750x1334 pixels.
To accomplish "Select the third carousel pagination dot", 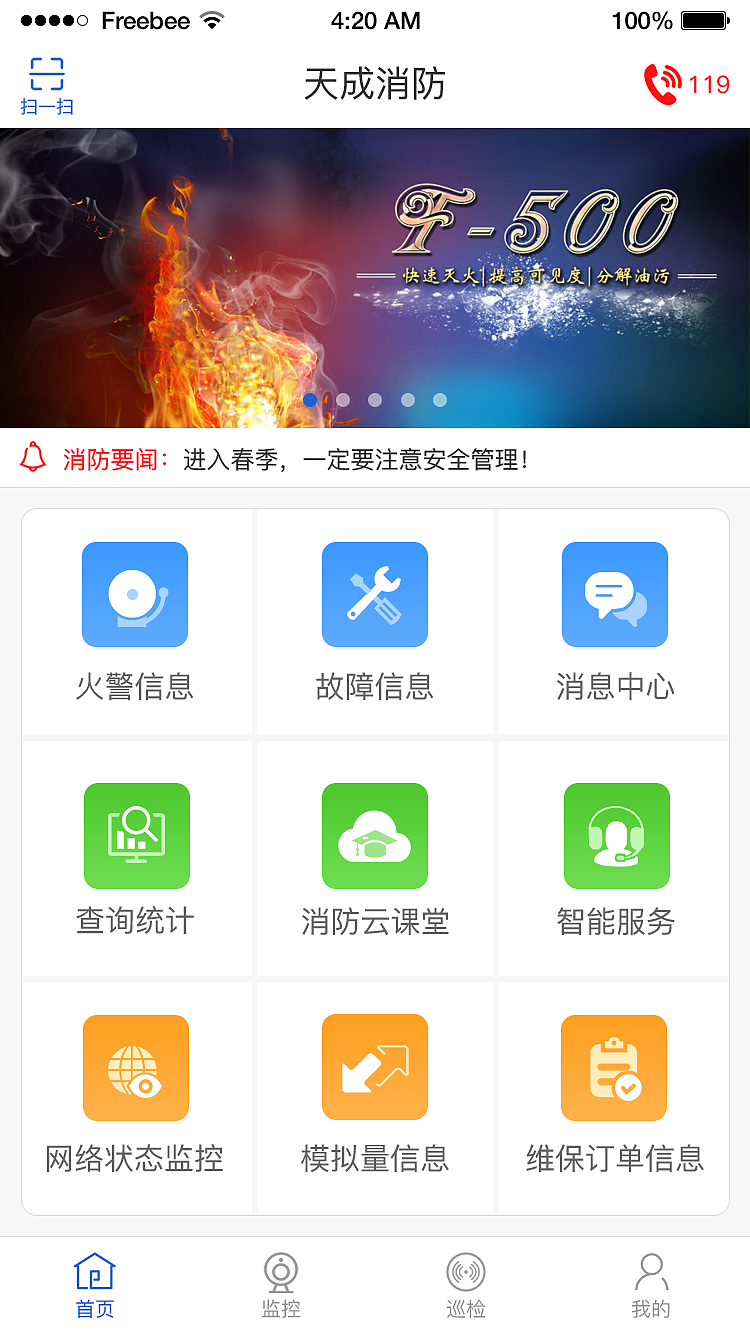I will (375, 399).
